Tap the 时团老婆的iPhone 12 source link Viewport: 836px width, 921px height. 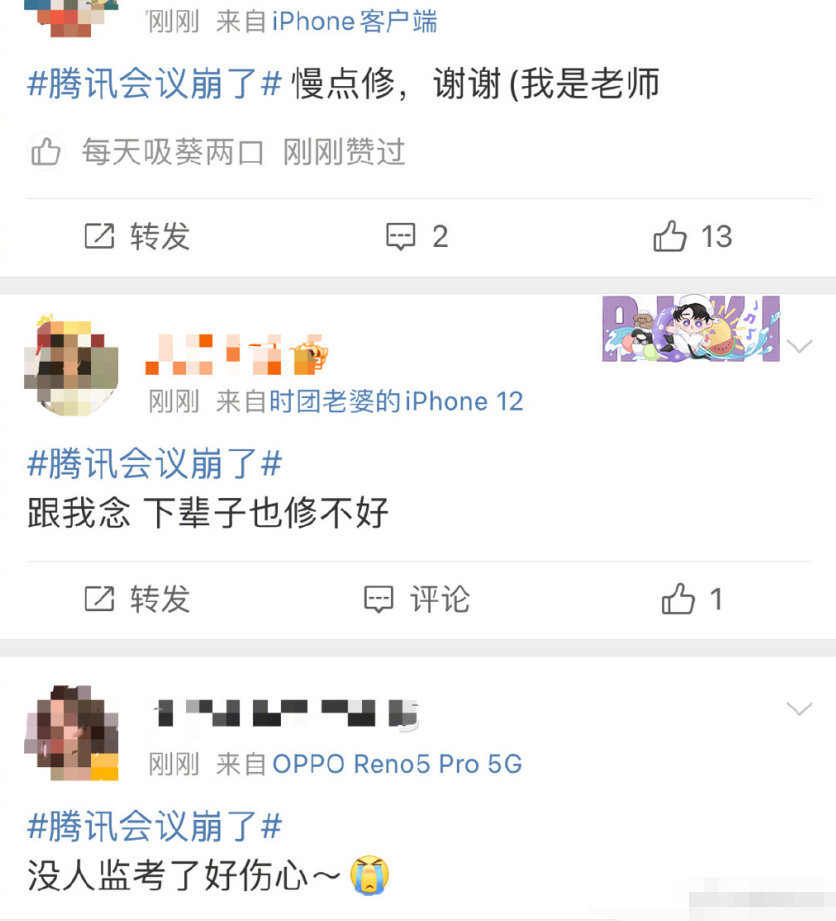[396, 402]
